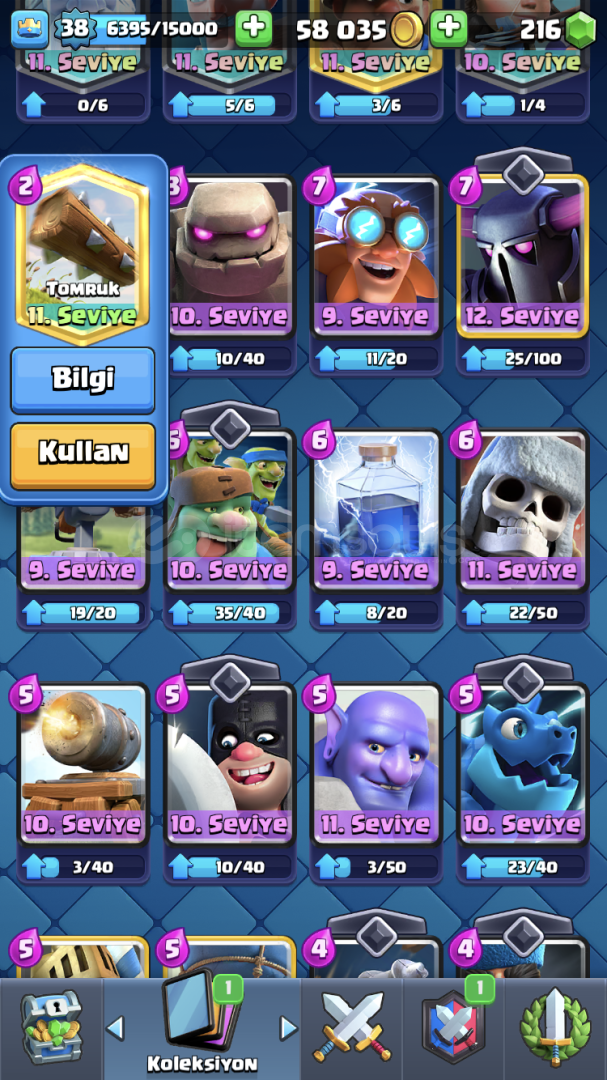
Task: Open the gems counter showing 216
Action: click(x=557, y=30)
